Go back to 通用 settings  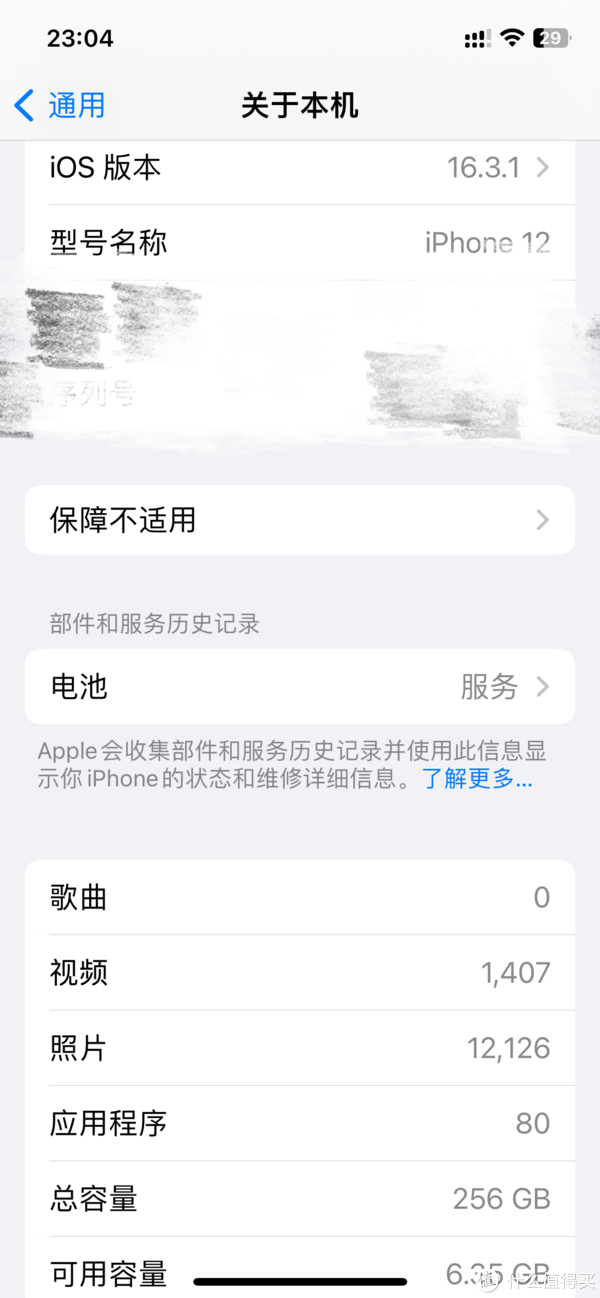click(60, 105)
